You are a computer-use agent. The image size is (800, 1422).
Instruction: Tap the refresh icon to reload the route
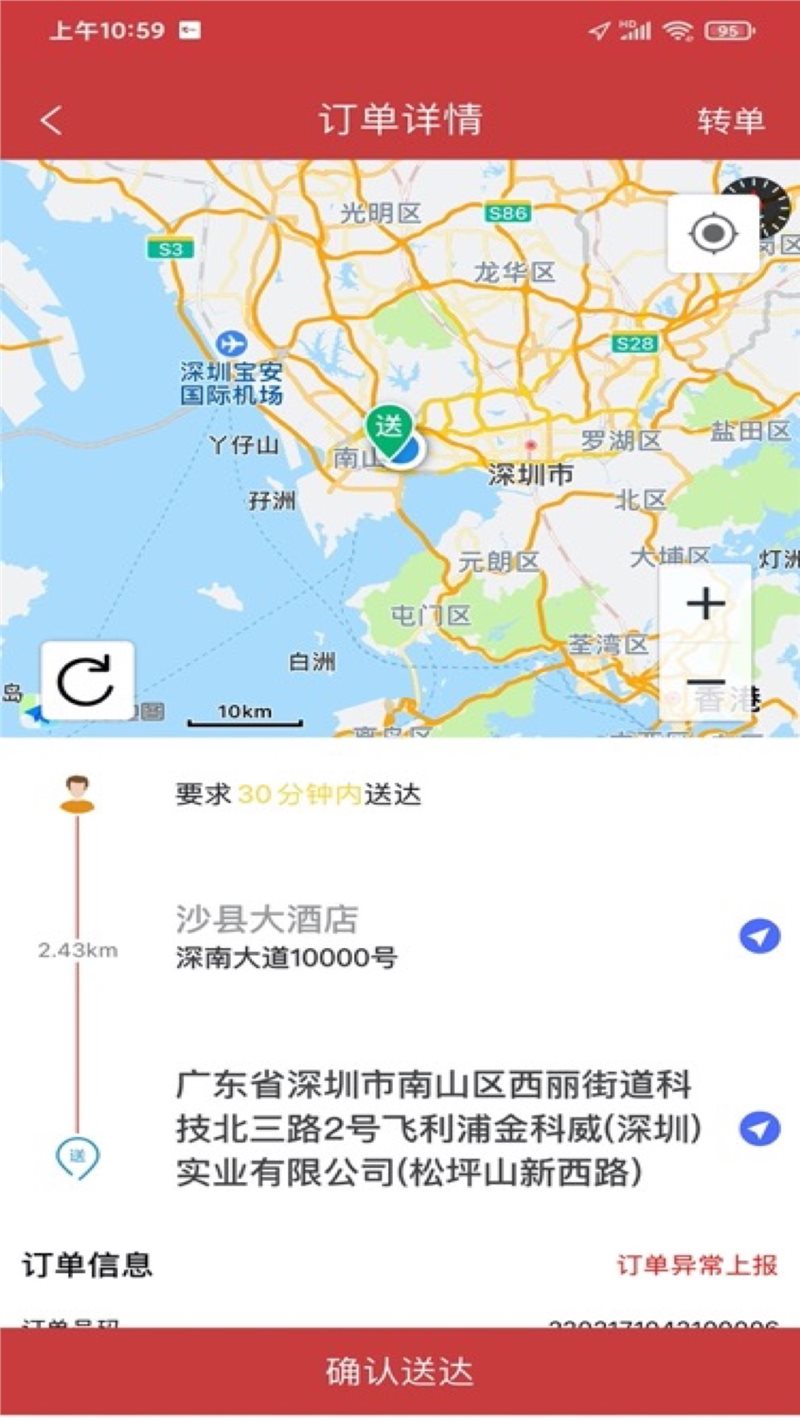(88, 682)
